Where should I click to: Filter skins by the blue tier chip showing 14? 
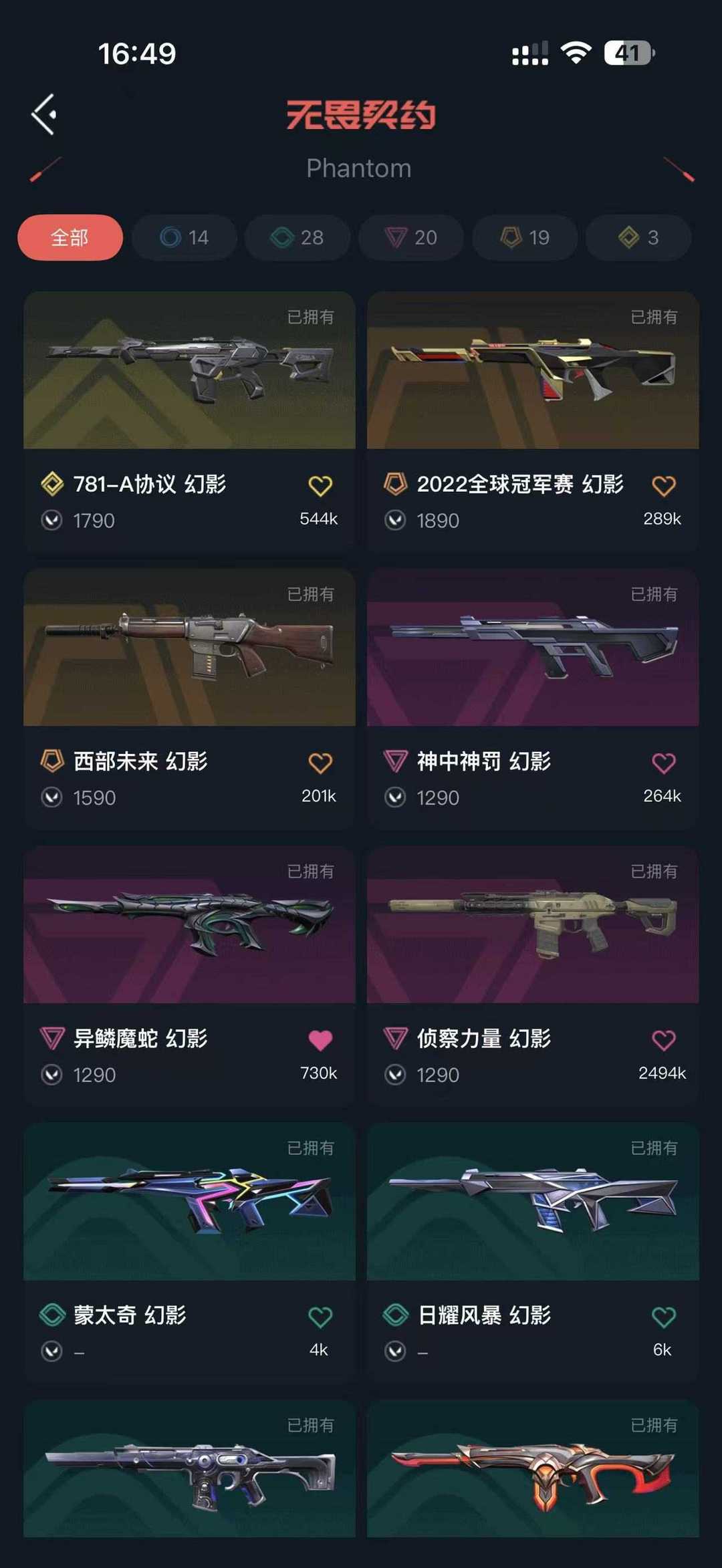pos(185,237)
